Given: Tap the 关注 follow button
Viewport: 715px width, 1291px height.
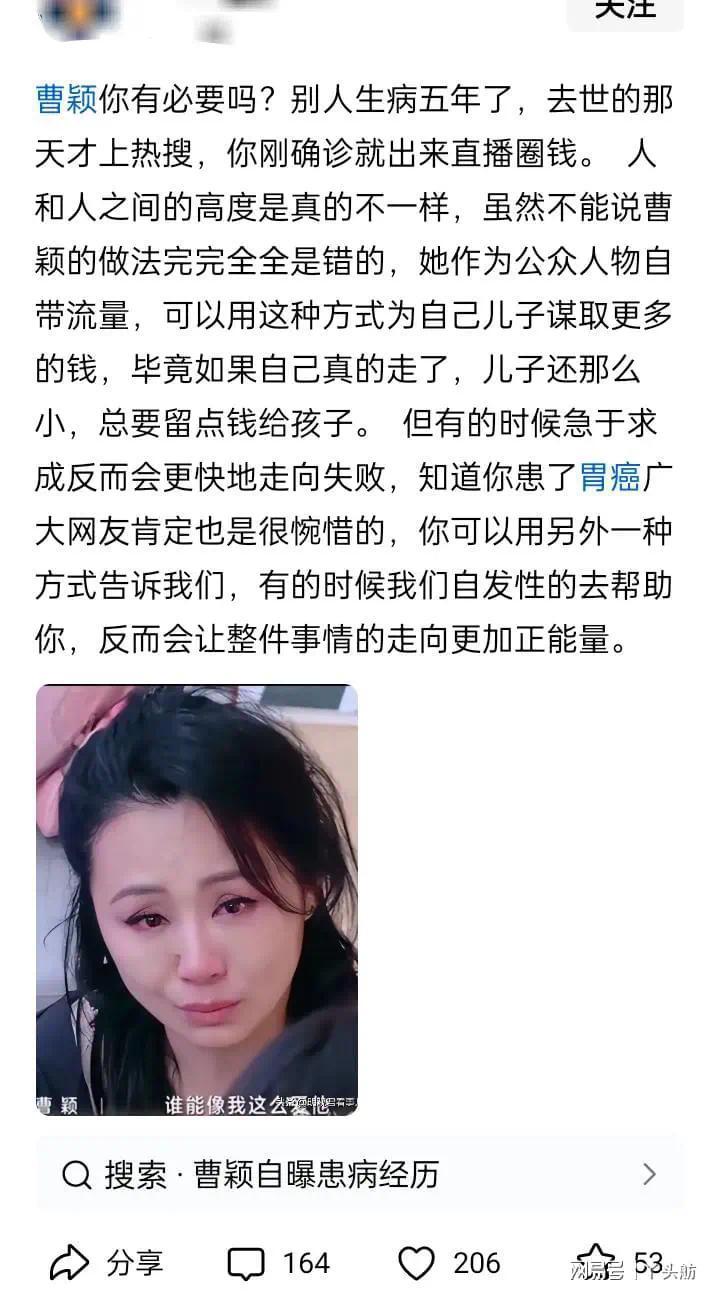Looking at the screenshot, I should point(625,10).
